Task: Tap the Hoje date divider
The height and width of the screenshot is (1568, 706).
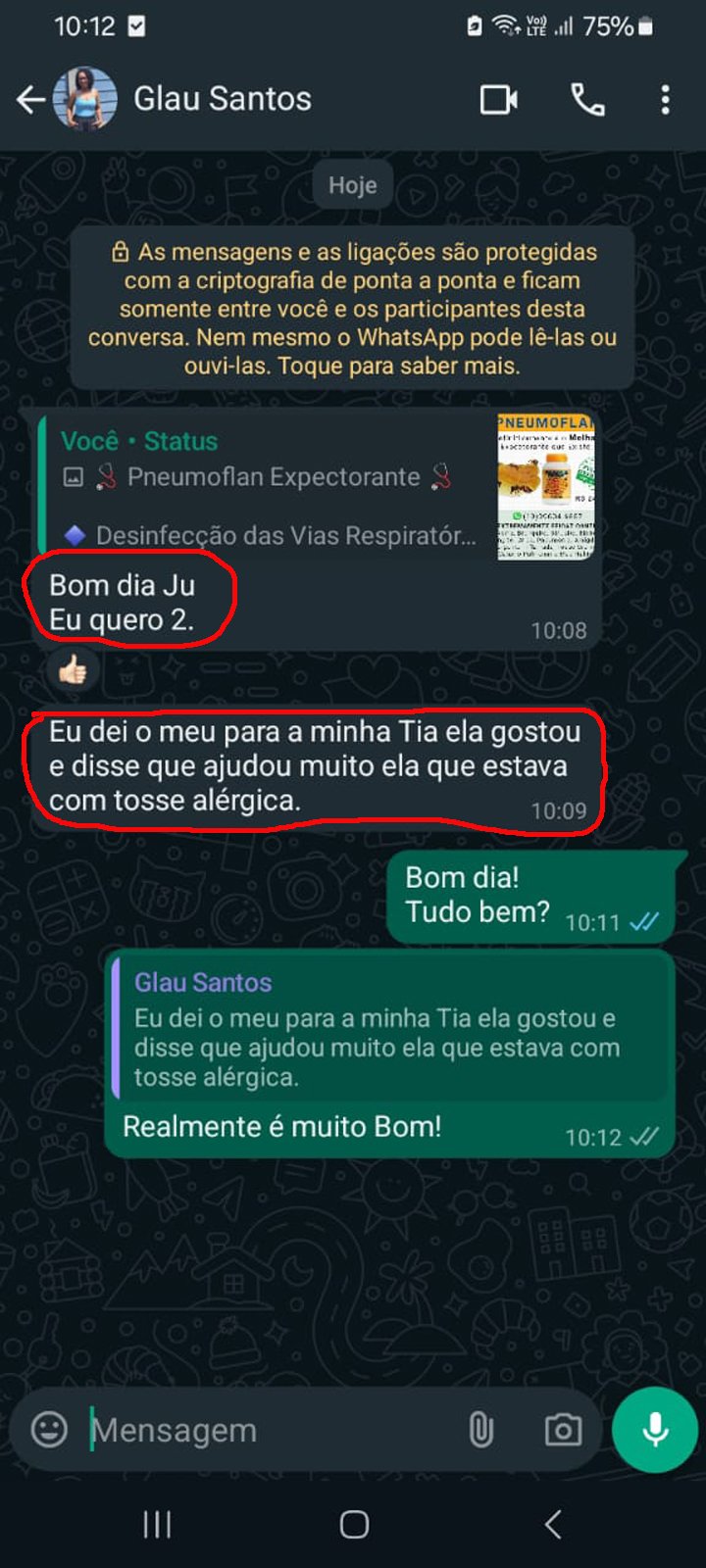Action: pos(352,184)
